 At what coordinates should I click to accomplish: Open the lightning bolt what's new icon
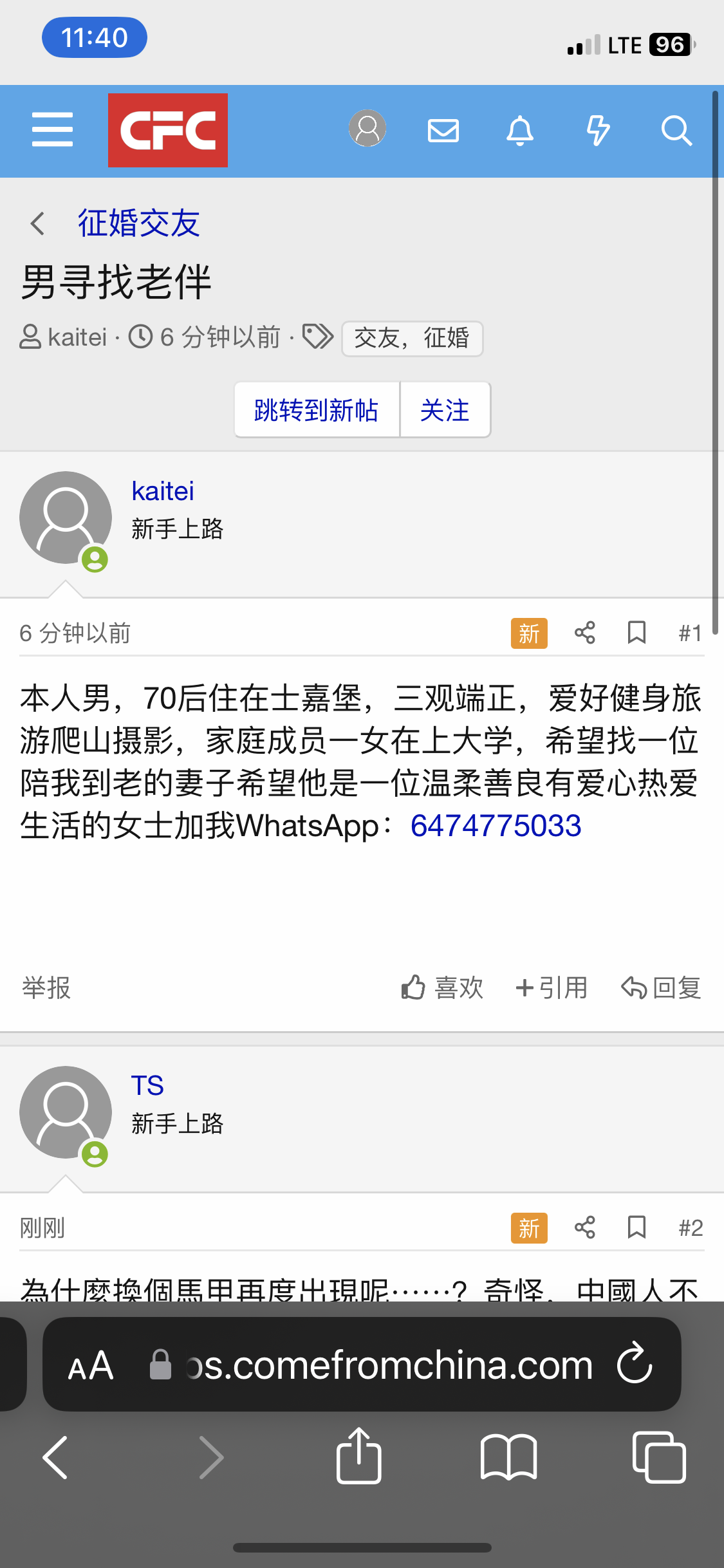pos(598,131)
